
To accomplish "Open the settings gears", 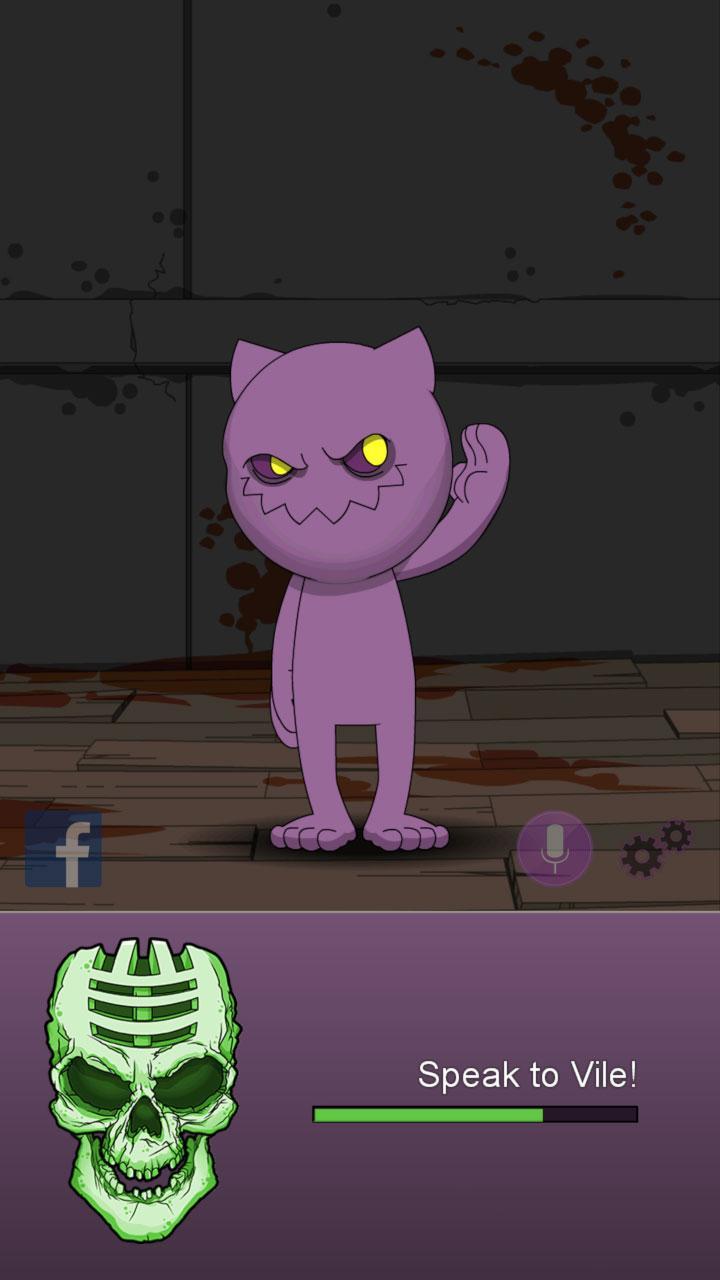I will [655, 850].
